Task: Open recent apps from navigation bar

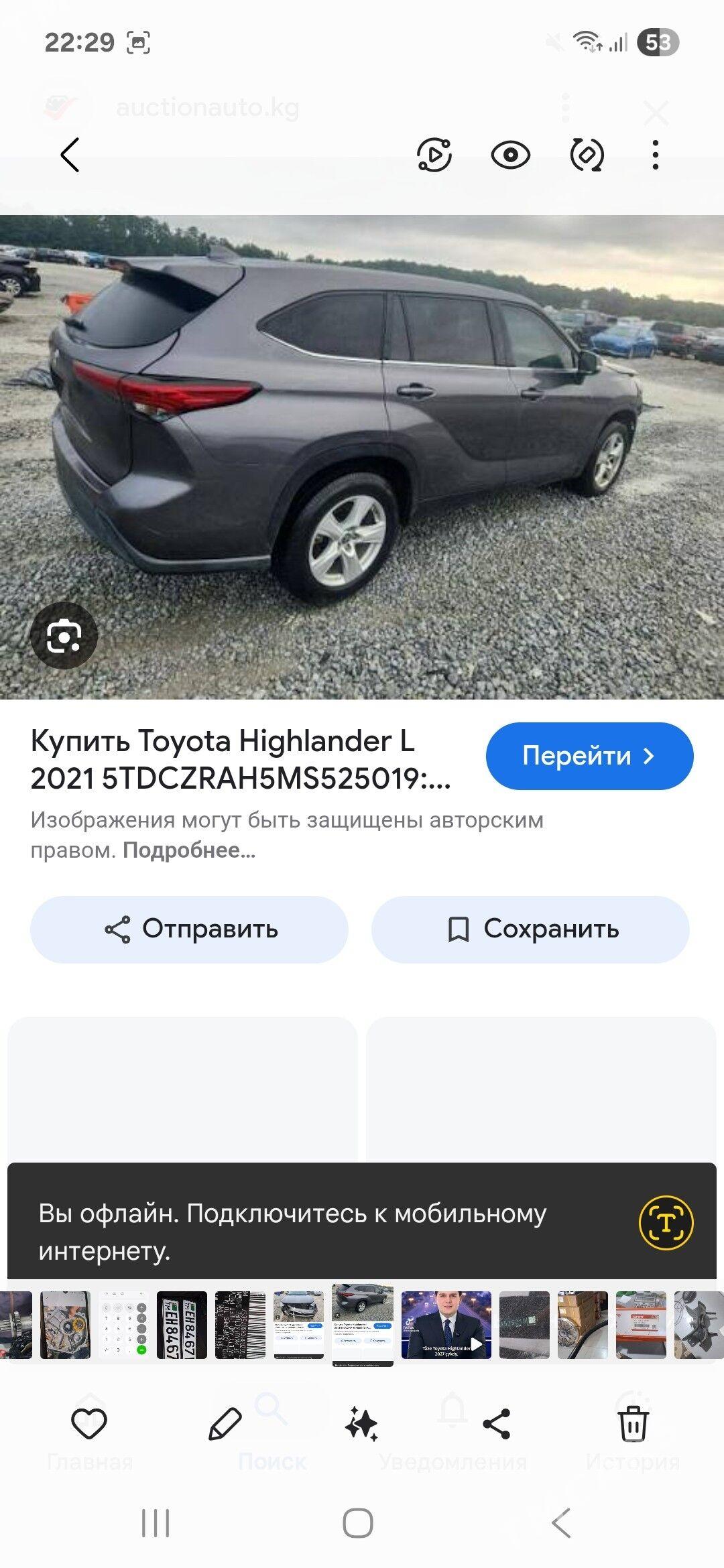Action: point(156,1523)
